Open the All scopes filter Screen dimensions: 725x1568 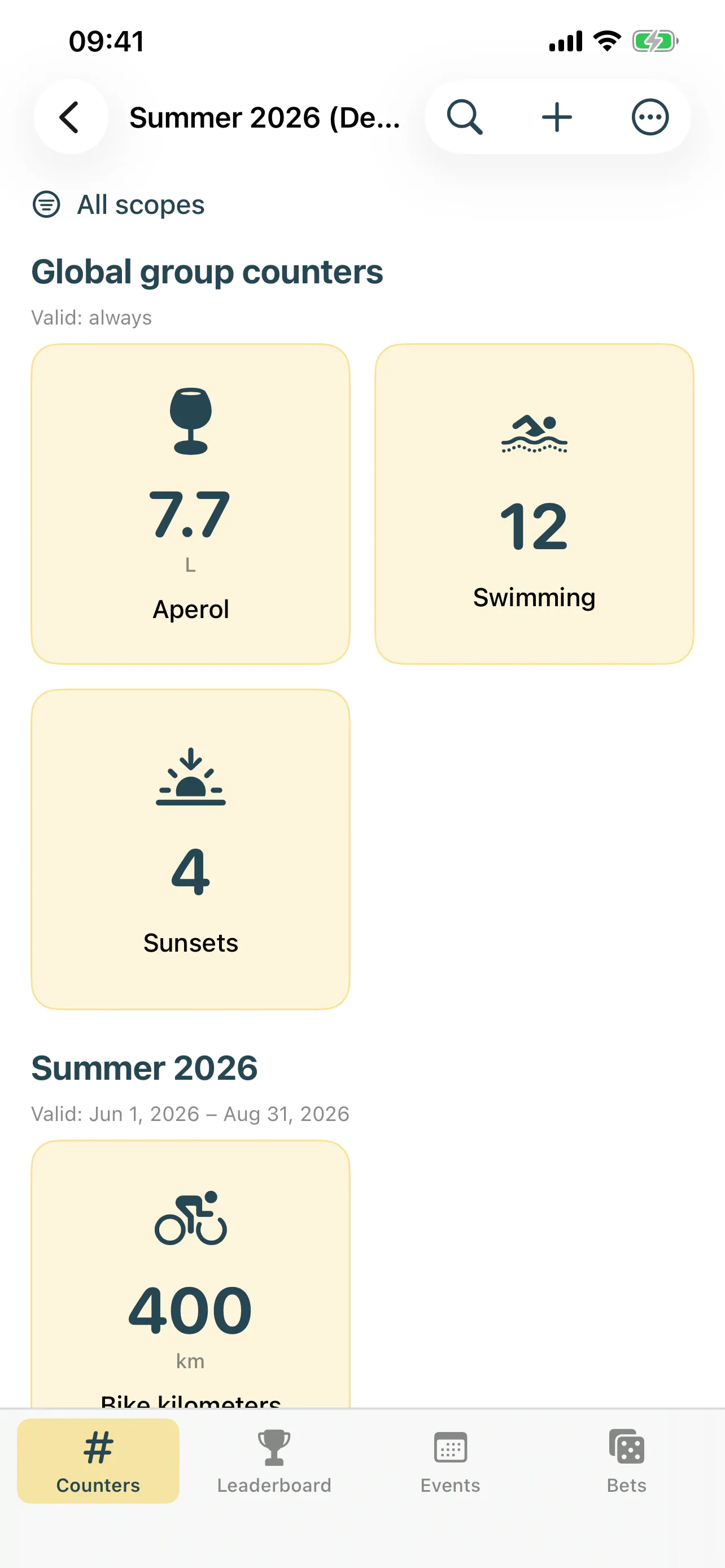[x=119, y=204]
